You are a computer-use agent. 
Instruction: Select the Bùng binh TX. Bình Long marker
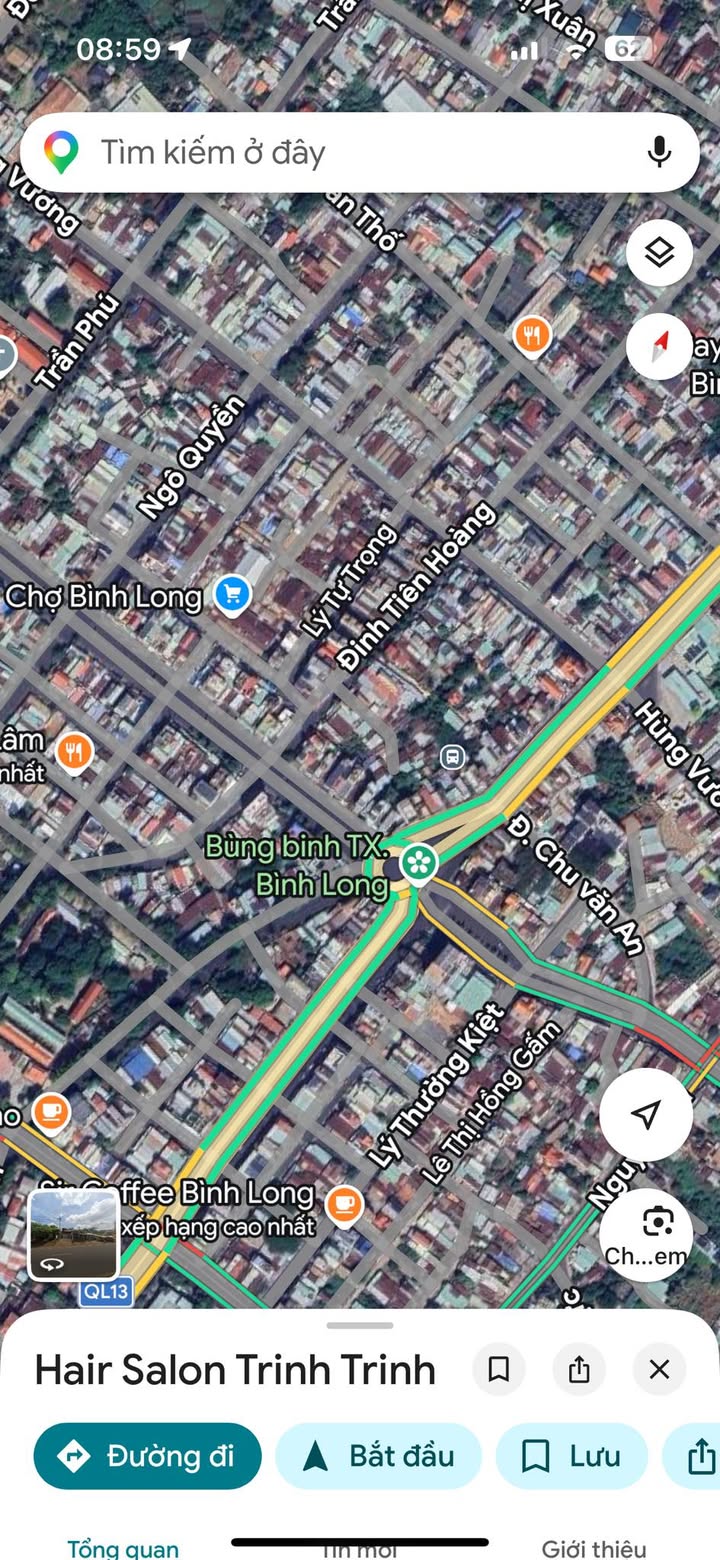(419, 863)
